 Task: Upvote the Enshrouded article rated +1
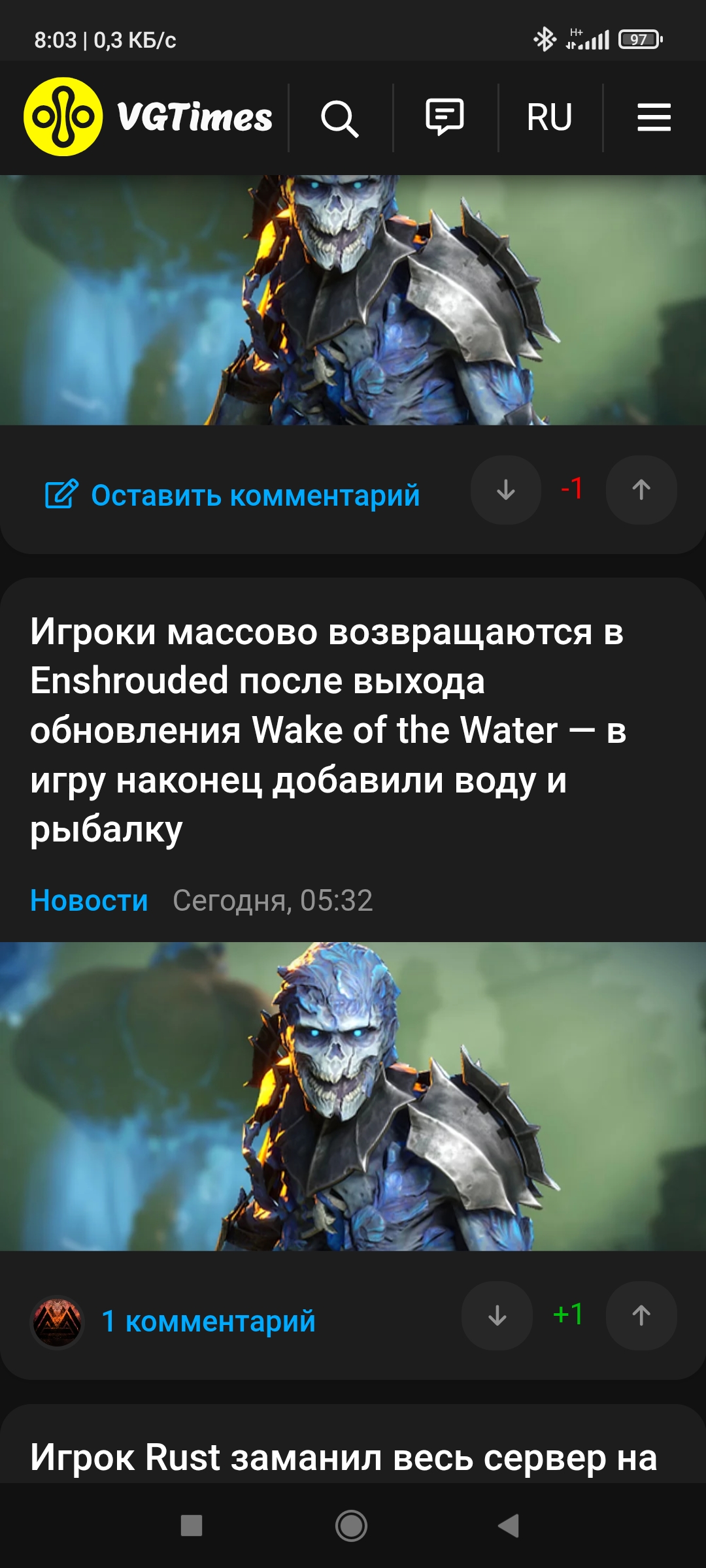click(x=641, y=1316)
